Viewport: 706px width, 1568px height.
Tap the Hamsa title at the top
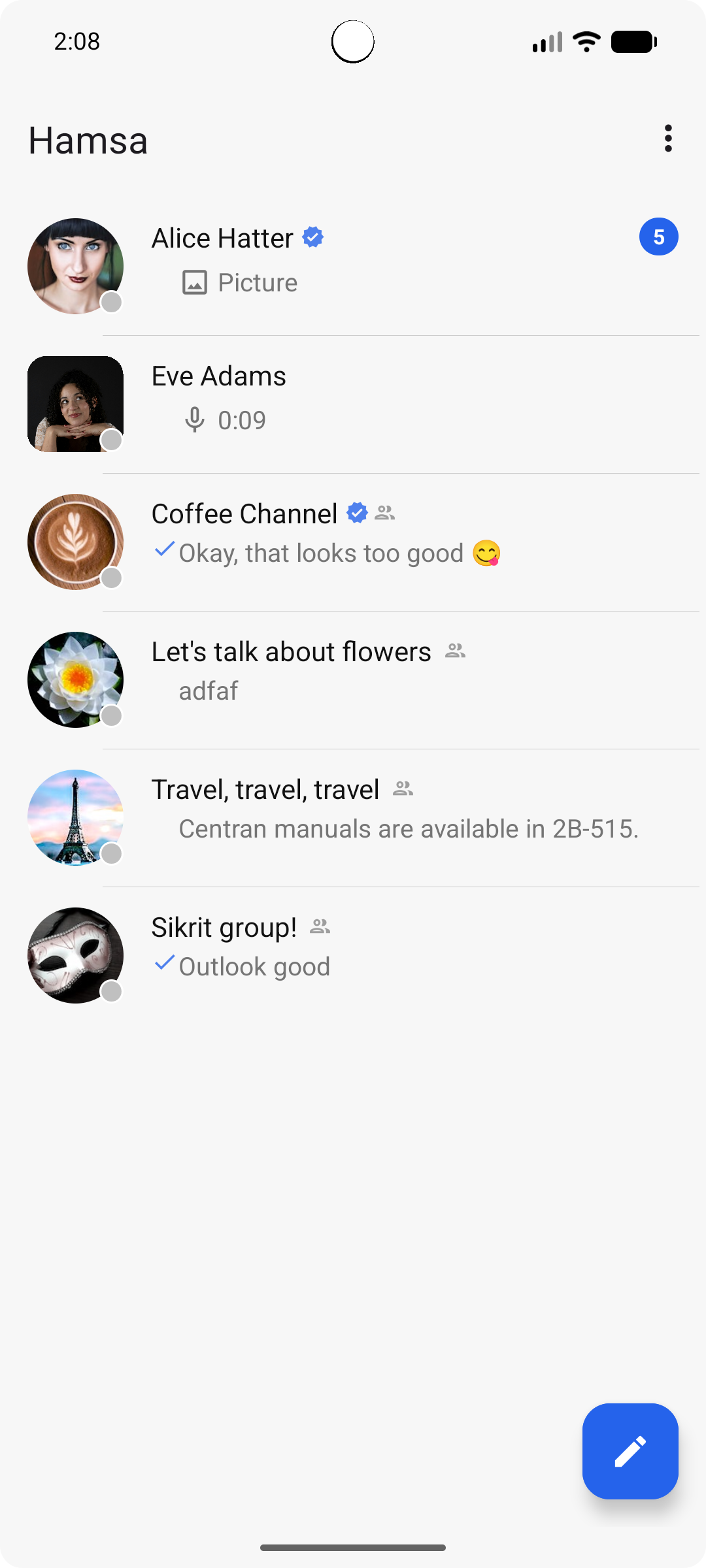87,139
